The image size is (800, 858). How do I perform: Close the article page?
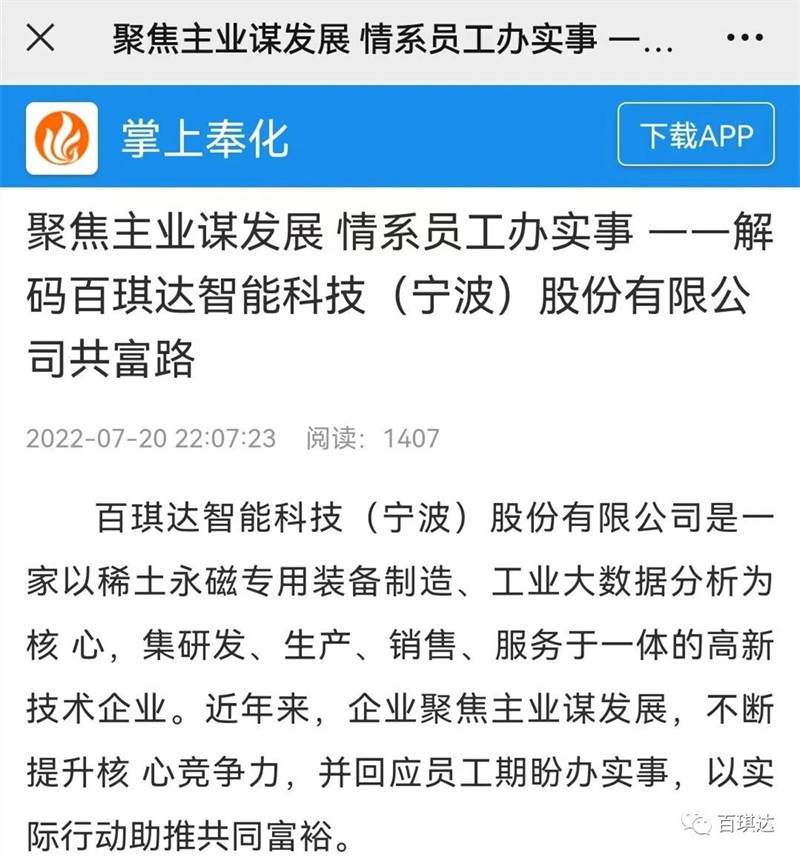40,40
